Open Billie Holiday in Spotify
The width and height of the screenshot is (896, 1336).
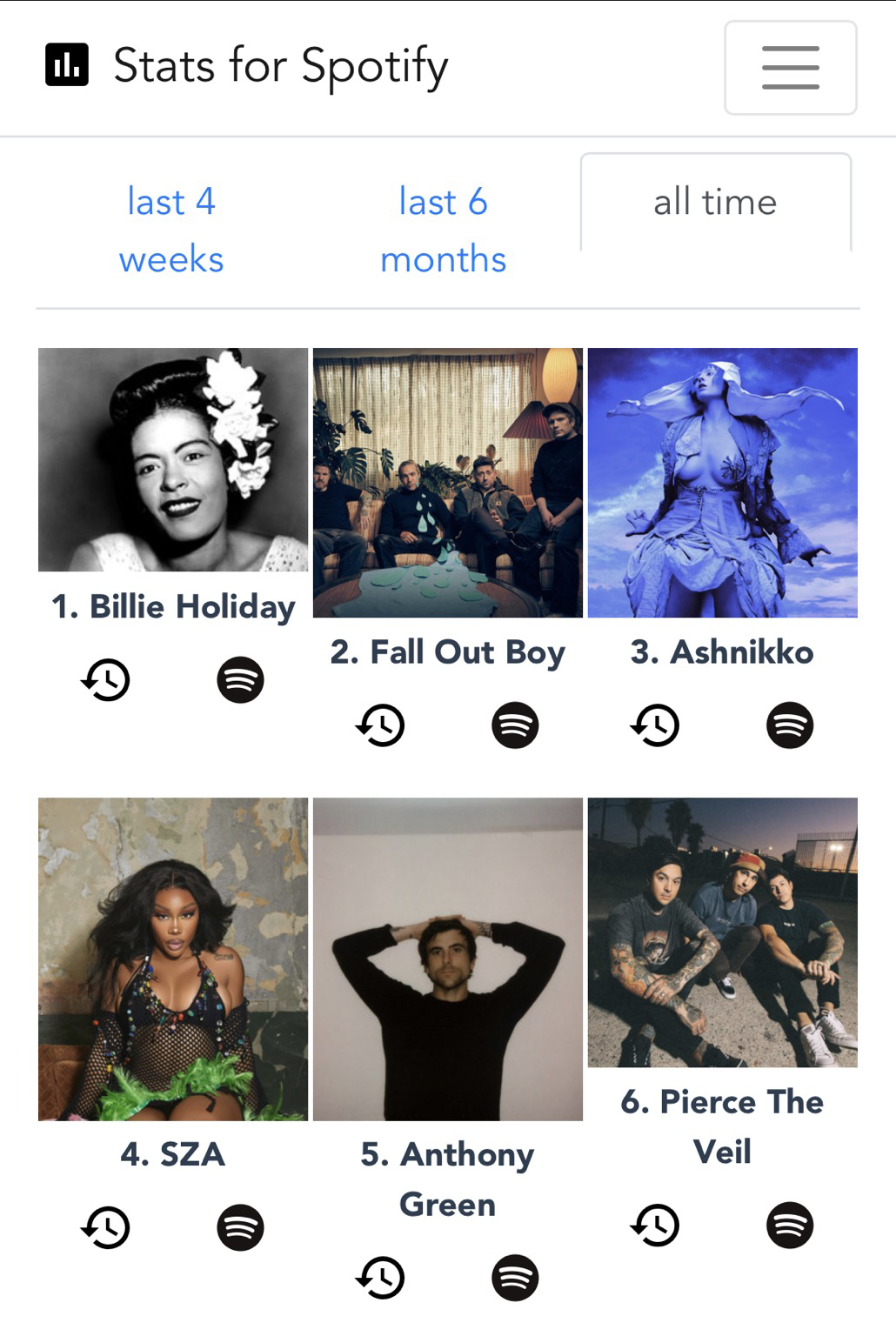[240, 680]
